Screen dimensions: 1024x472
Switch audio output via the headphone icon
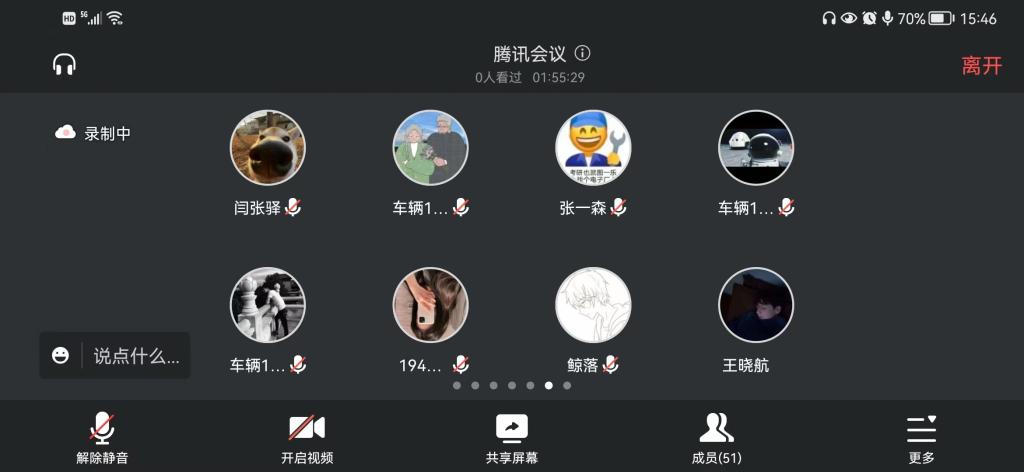point(65,65)
